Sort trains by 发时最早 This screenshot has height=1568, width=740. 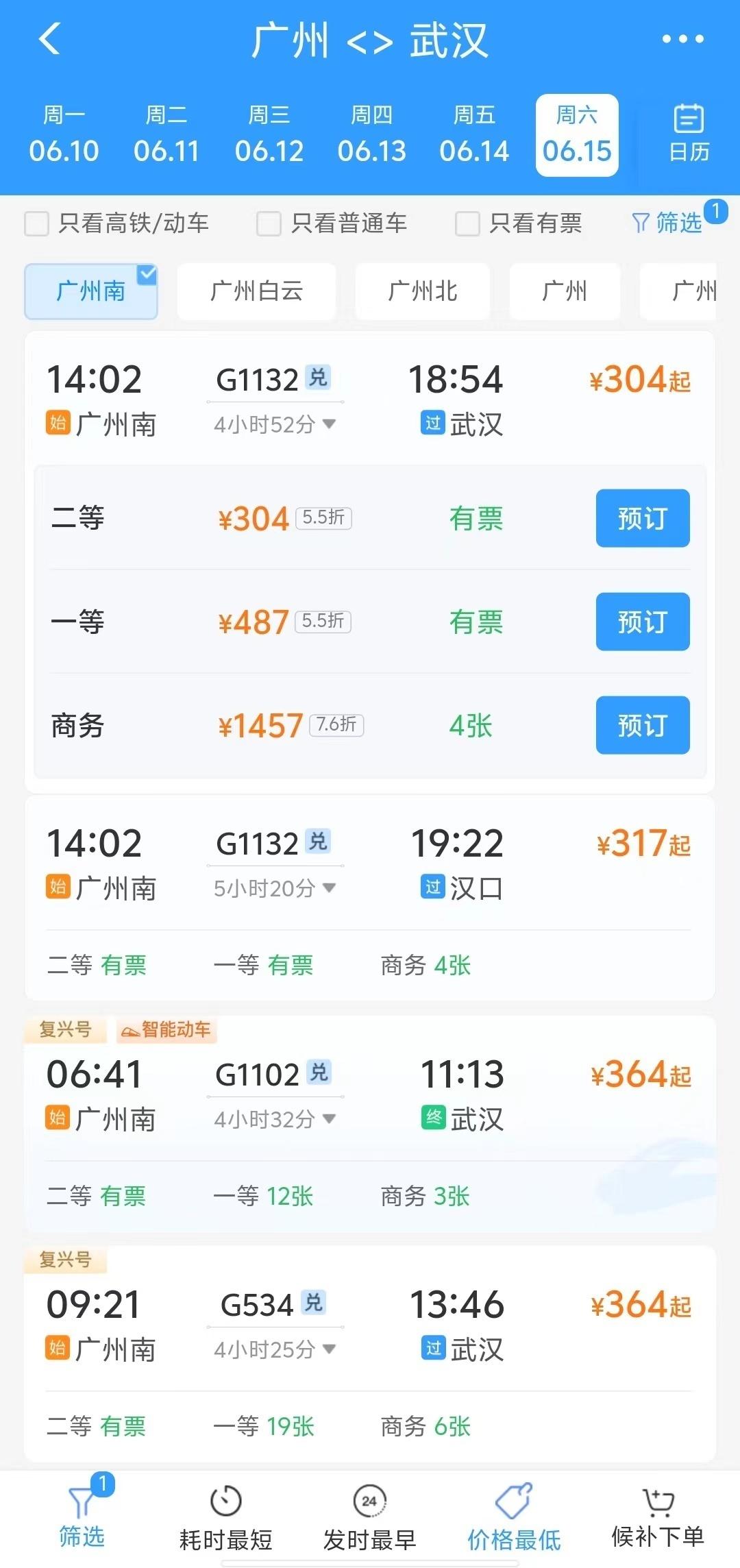(x=369, y=1518)
